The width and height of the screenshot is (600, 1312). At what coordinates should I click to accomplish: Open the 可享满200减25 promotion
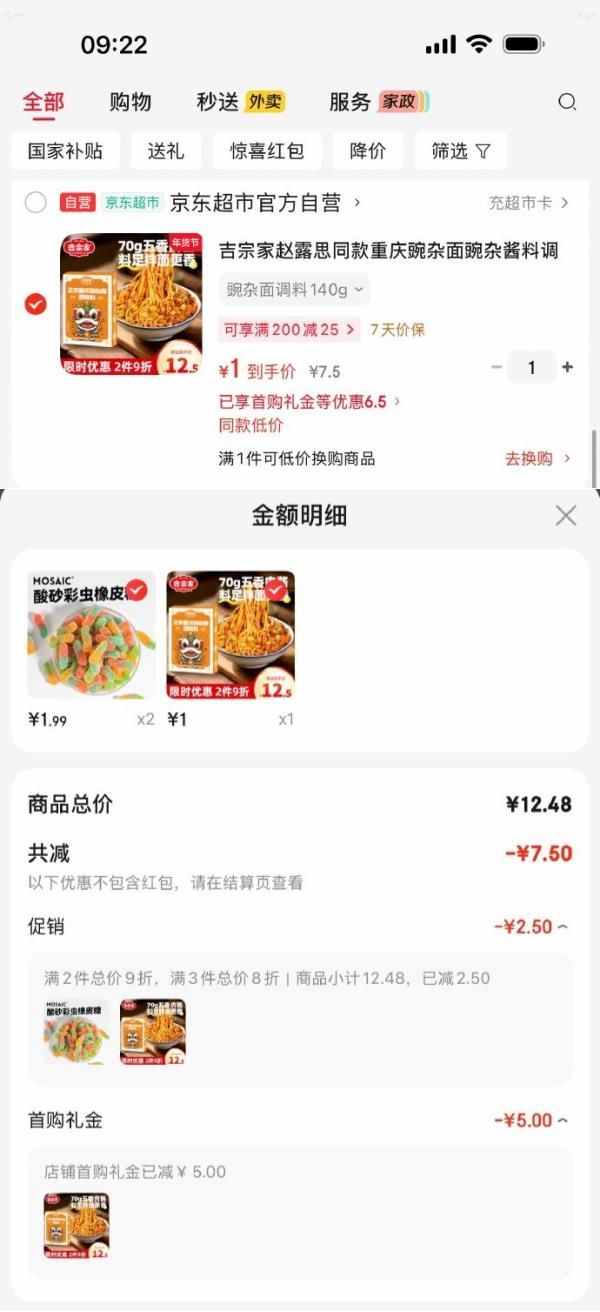(290, 329)
